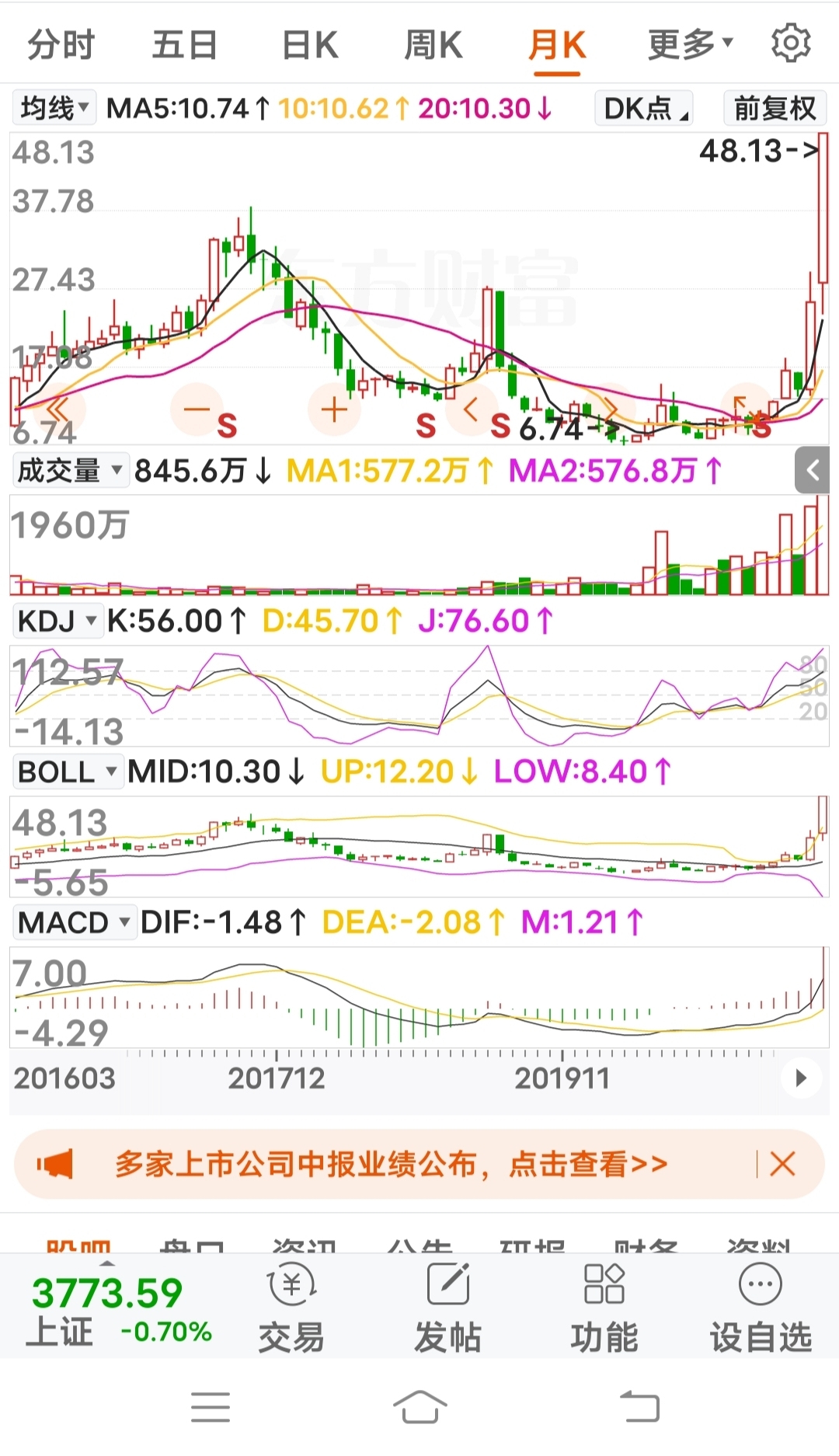Open the MACD indicator dropdown

tap(74, 922)
